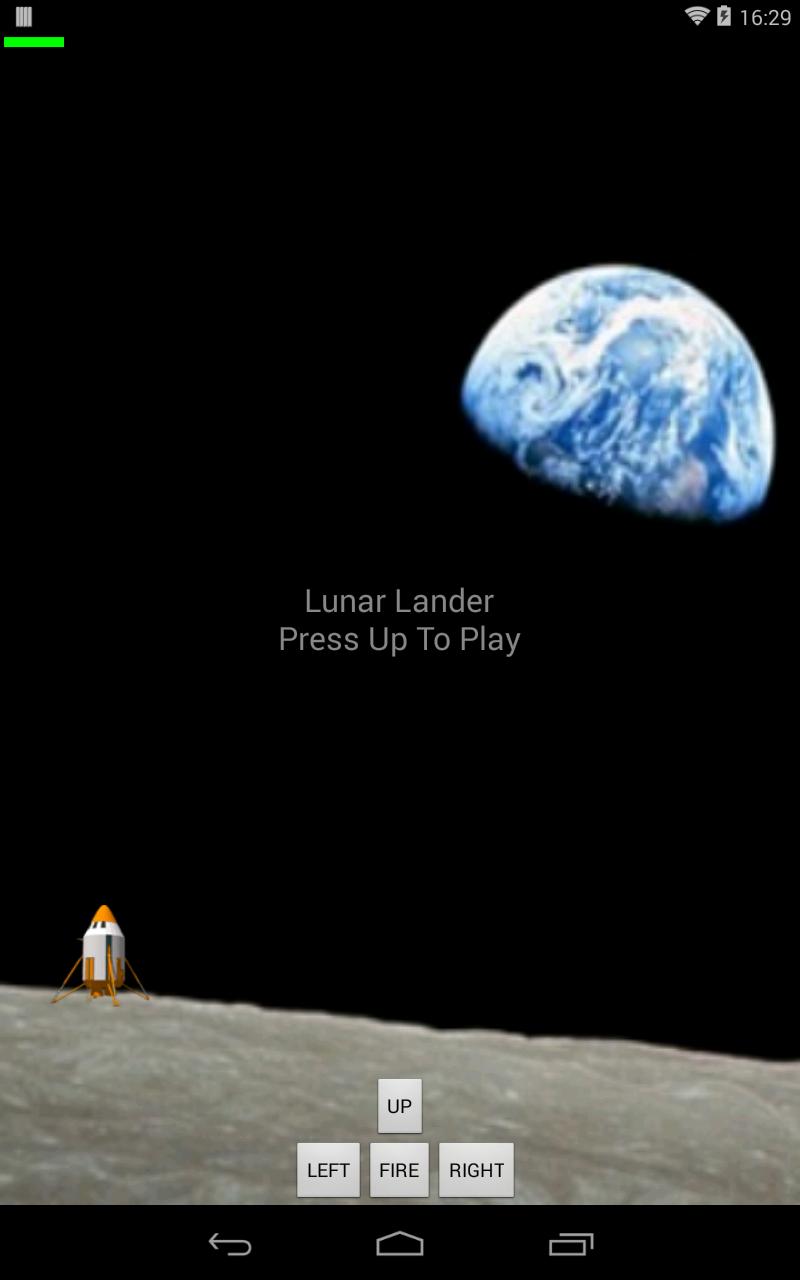Screen dimensions: 800x1280
Task: Tap the RIGHT control button
Action: tap(476, 1170)
